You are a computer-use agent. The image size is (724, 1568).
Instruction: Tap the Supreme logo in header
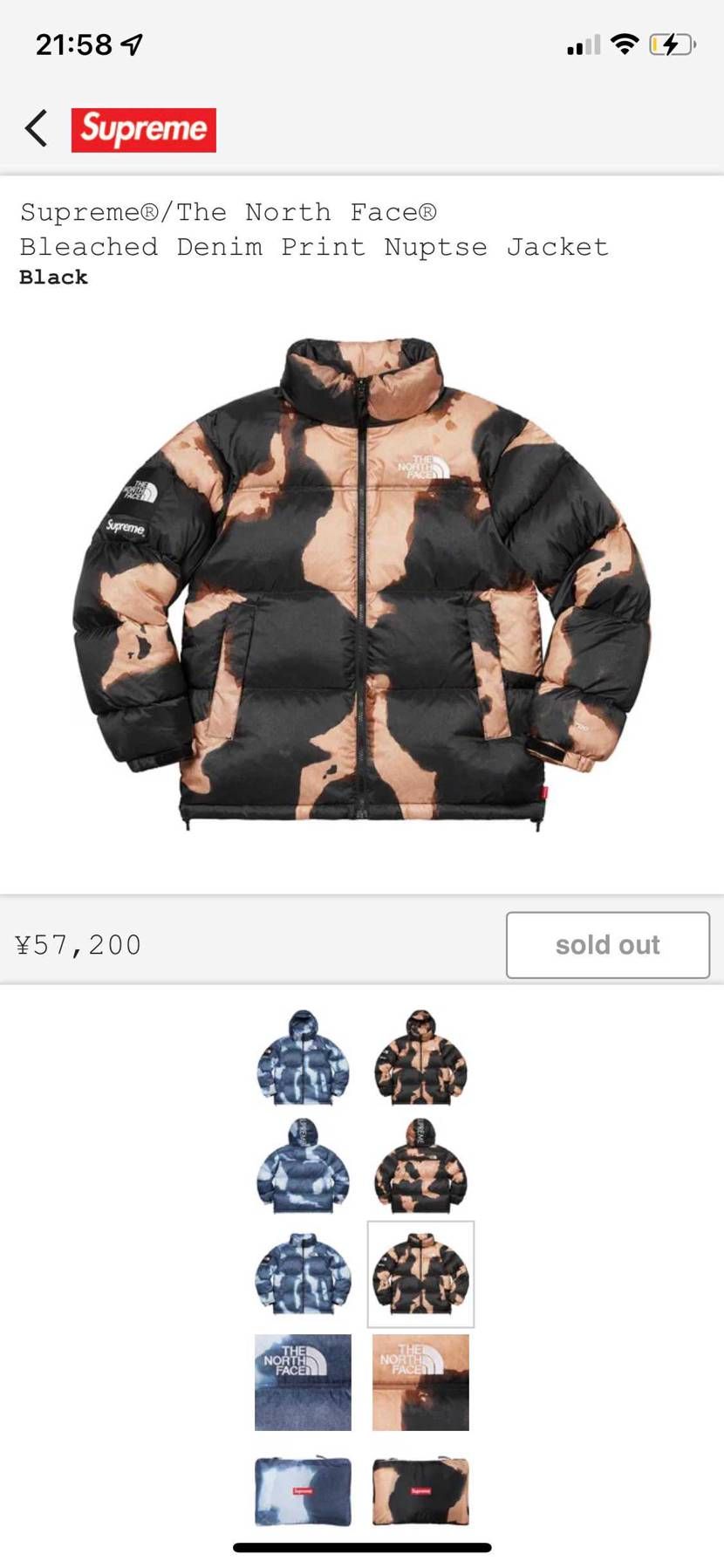point(144,130)
